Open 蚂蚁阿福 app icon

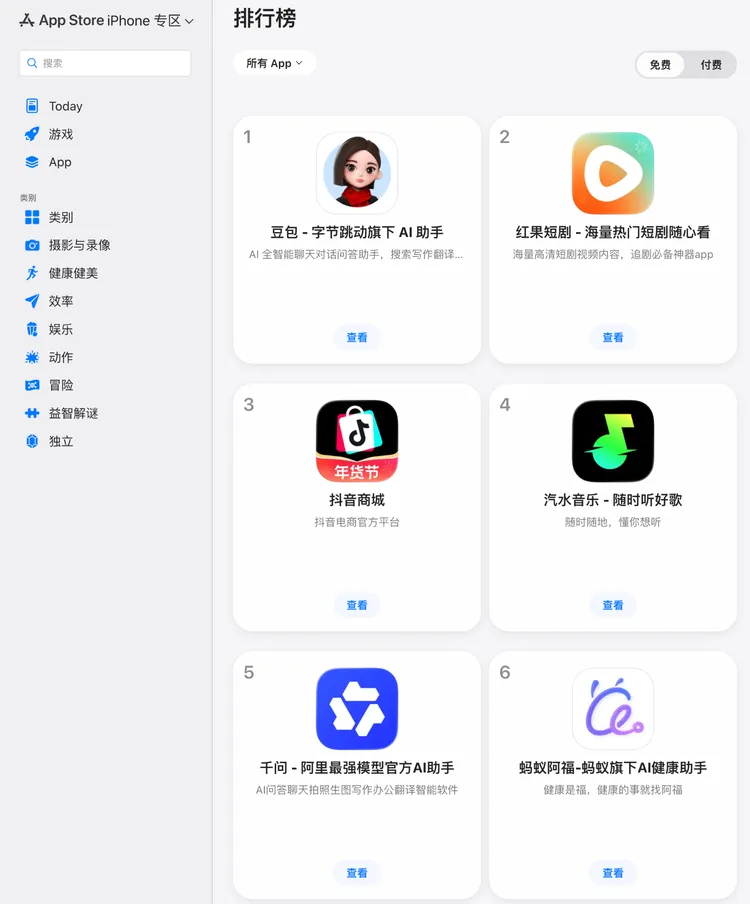(x=613, y=709)
